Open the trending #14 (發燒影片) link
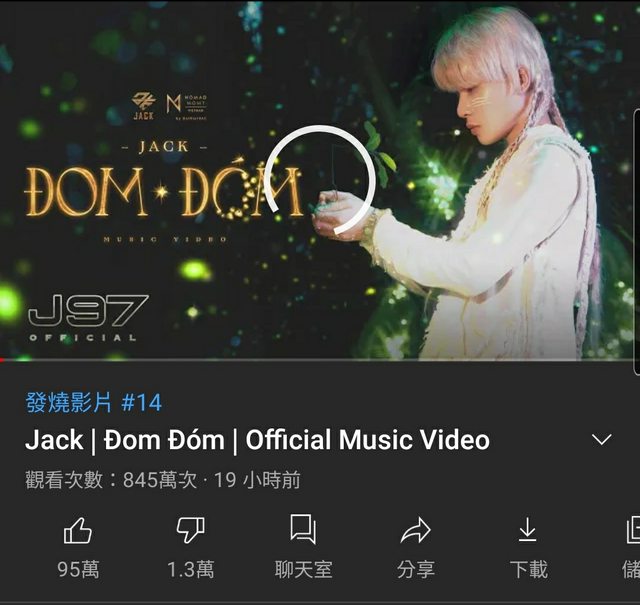The width and height of the screenshot is (640, 605). point(93,402)
